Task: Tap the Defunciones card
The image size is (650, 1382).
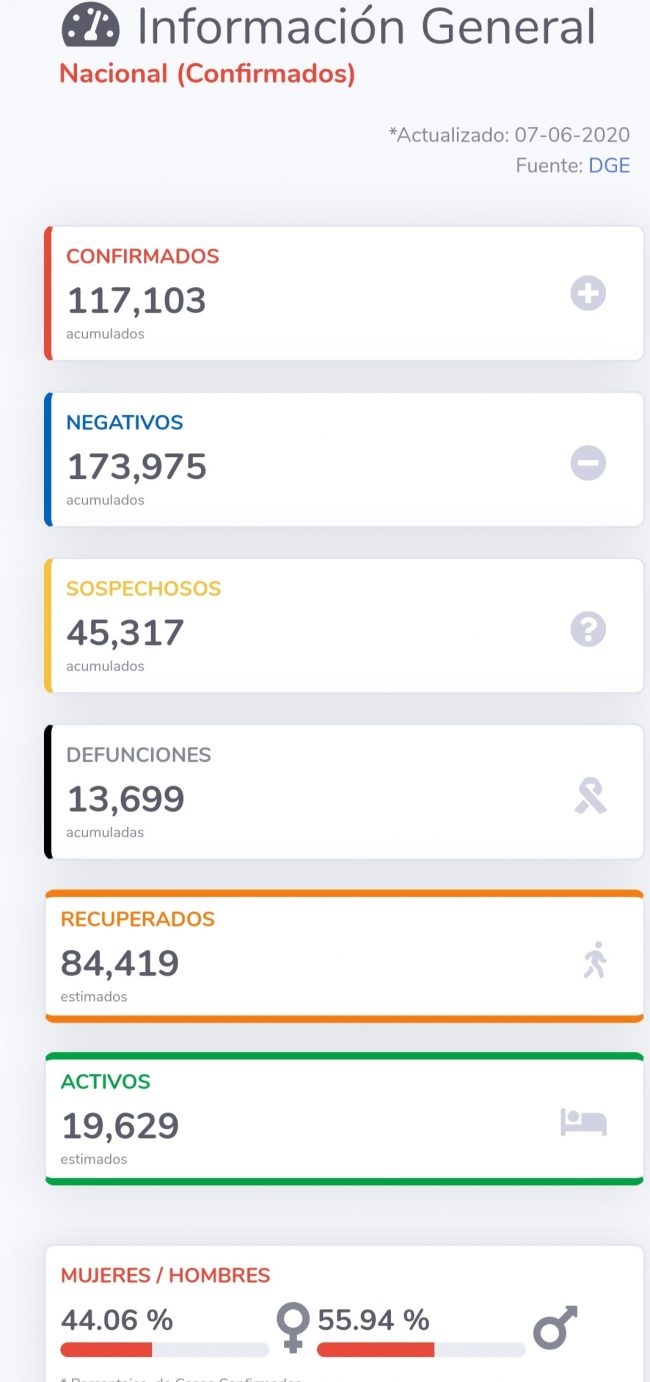Action: (x=344, y=791)
